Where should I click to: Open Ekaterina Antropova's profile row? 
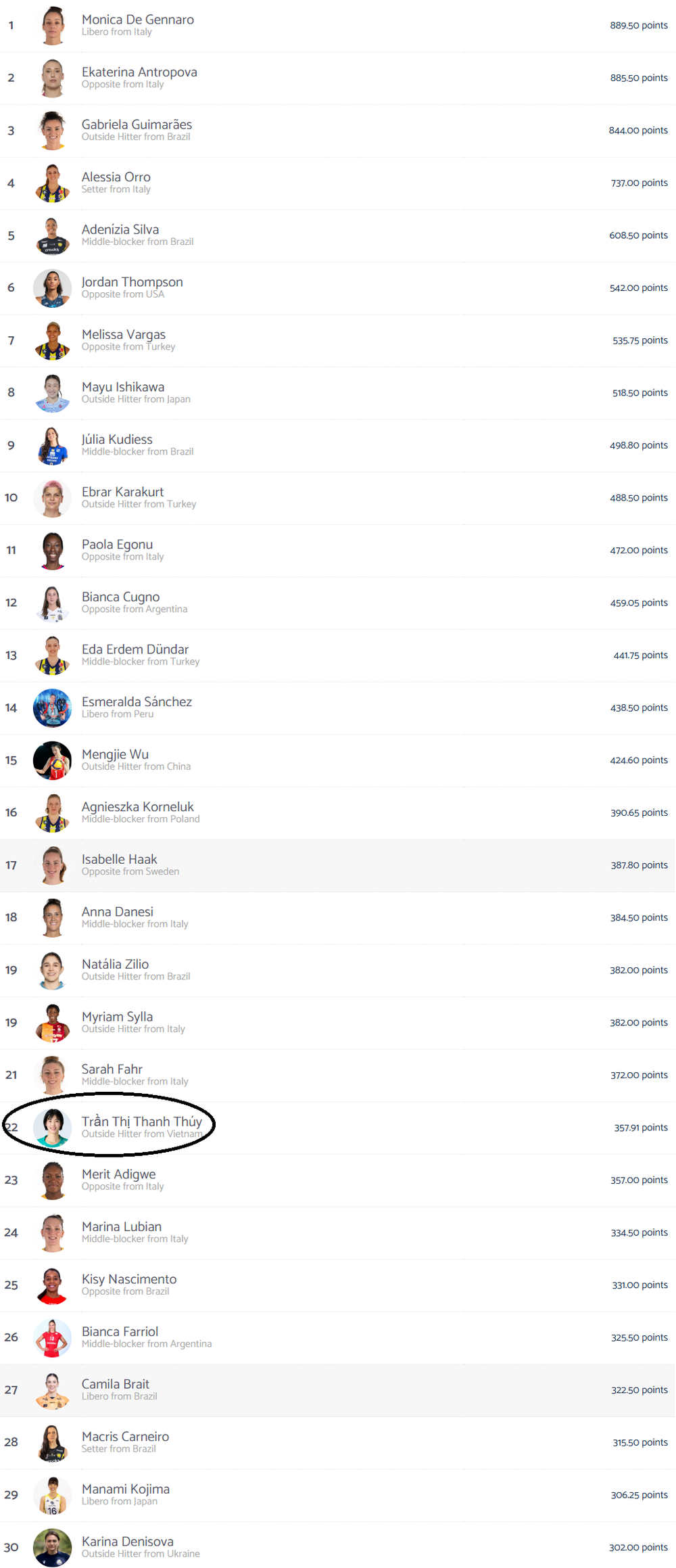pos(139,72)
